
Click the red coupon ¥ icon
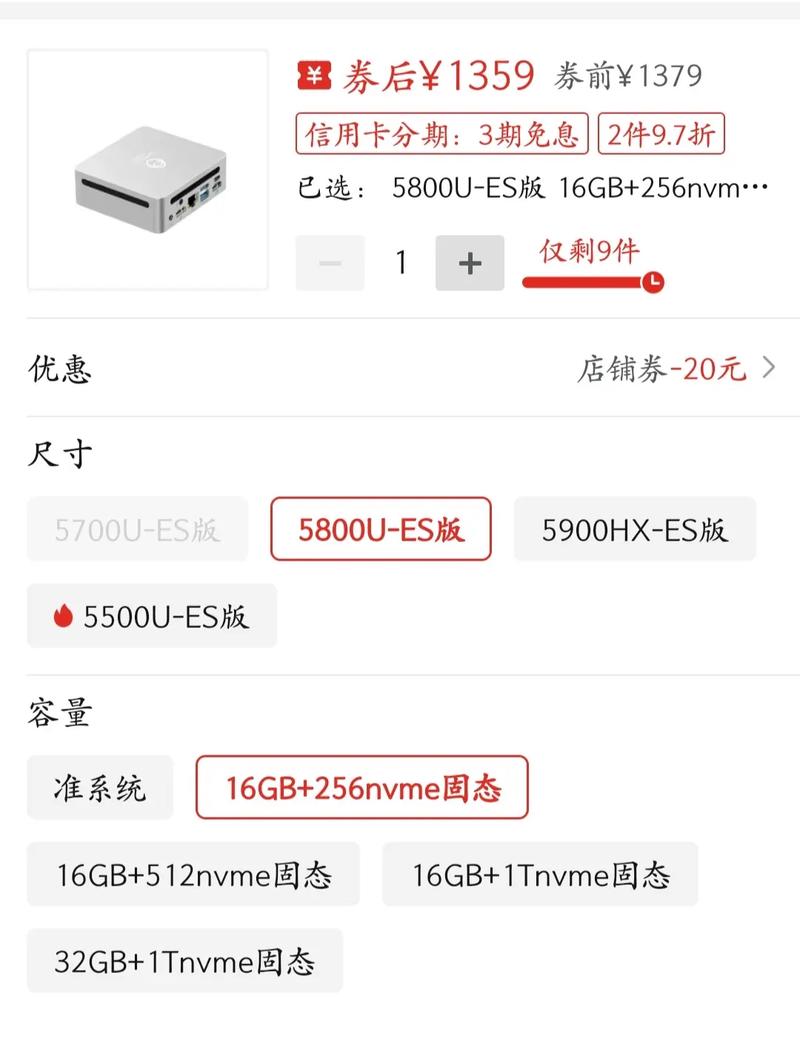[x=313, y=73]
